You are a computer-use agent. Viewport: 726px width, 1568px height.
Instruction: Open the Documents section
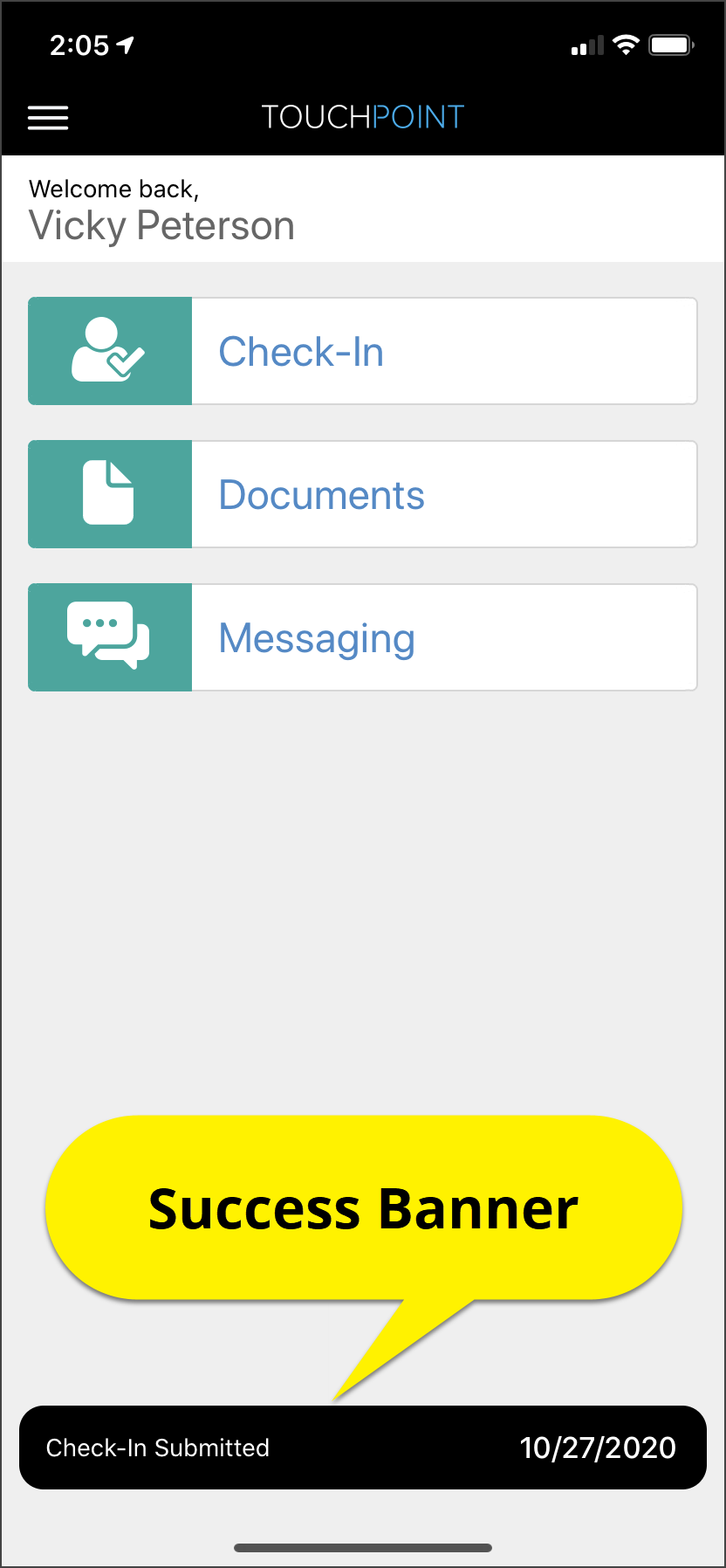pyautogui.click(x=362, y=494)
